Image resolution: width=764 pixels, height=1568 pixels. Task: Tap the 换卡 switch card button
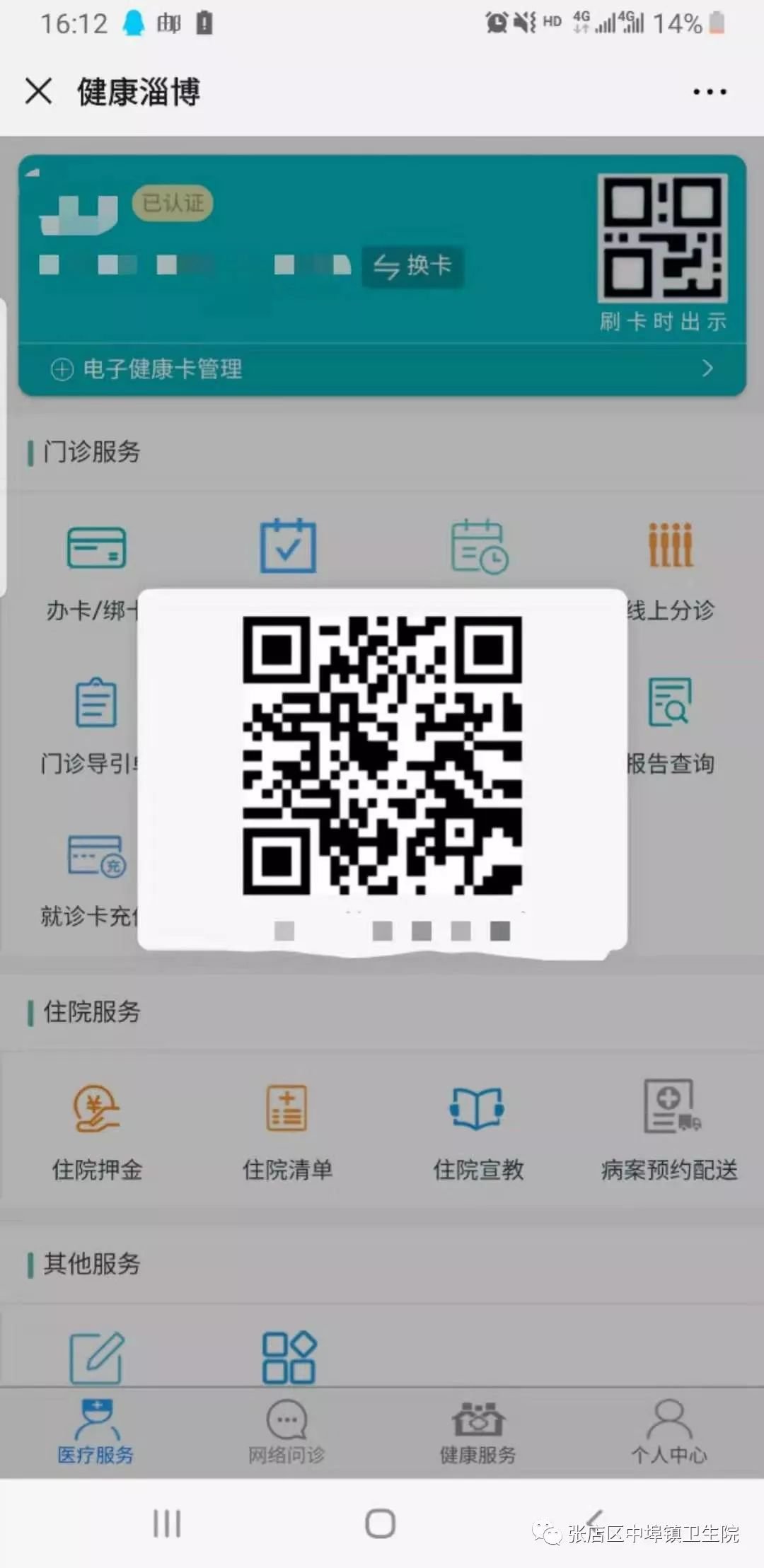(x=413, y=267)
